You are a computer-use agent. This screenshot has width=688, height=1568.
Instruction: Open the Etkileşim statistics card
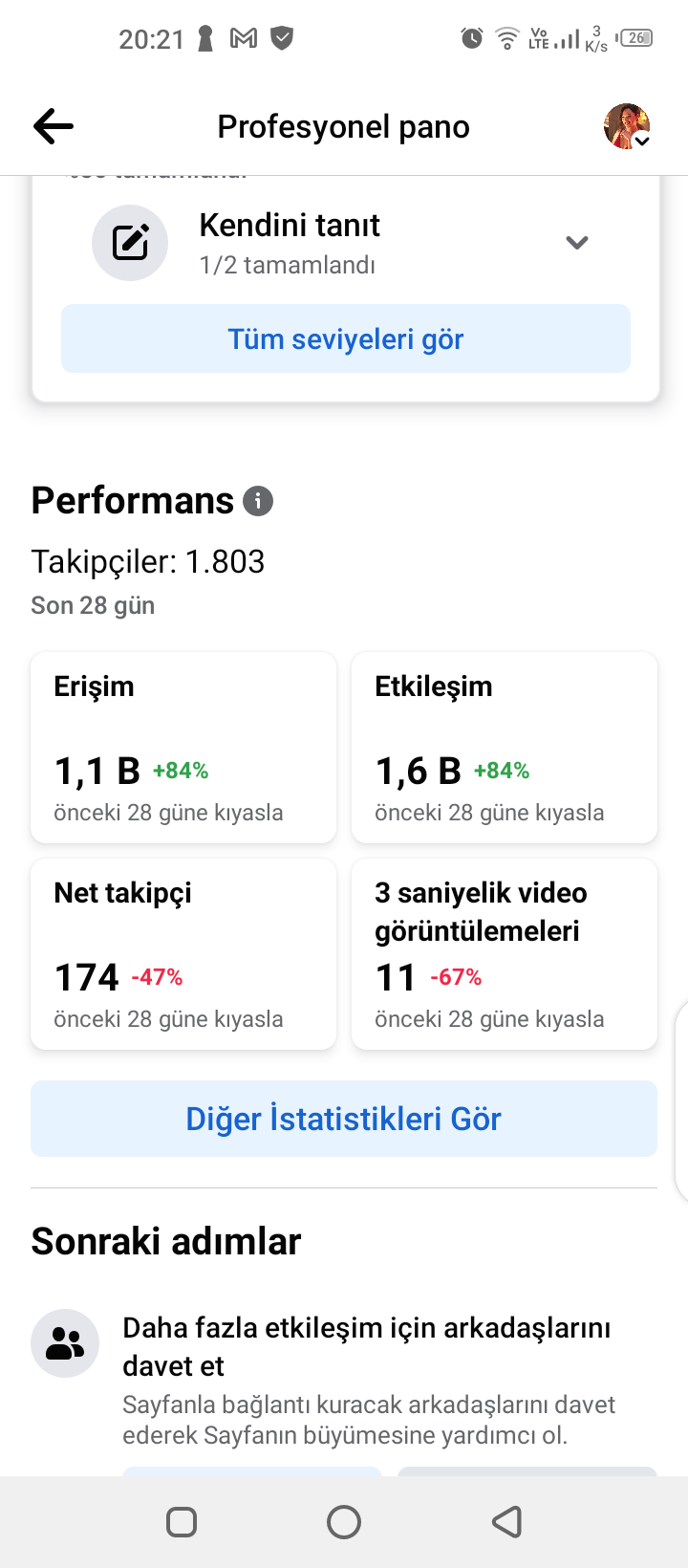click(505, 748)
